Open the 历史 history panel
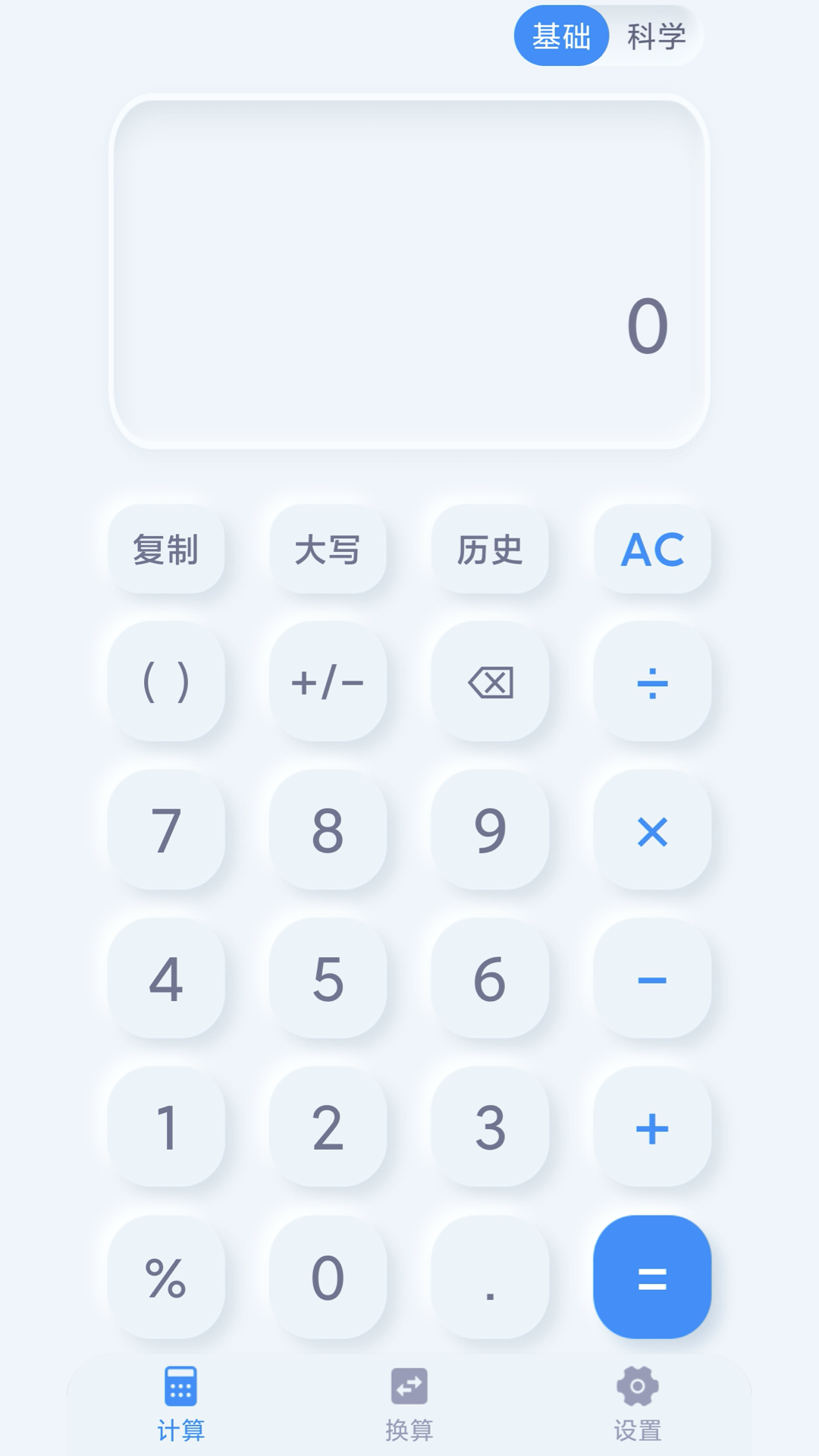This screenshot has height=1456, width=819. pyautogui.click(x=491, y=551)
